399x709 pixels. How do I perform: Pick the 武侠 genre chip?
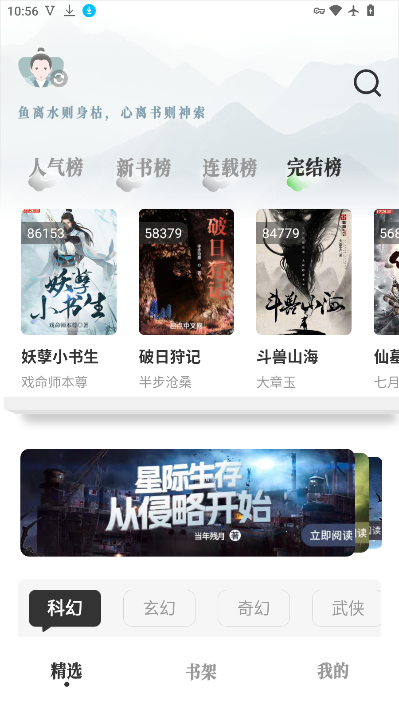point(347,608)
